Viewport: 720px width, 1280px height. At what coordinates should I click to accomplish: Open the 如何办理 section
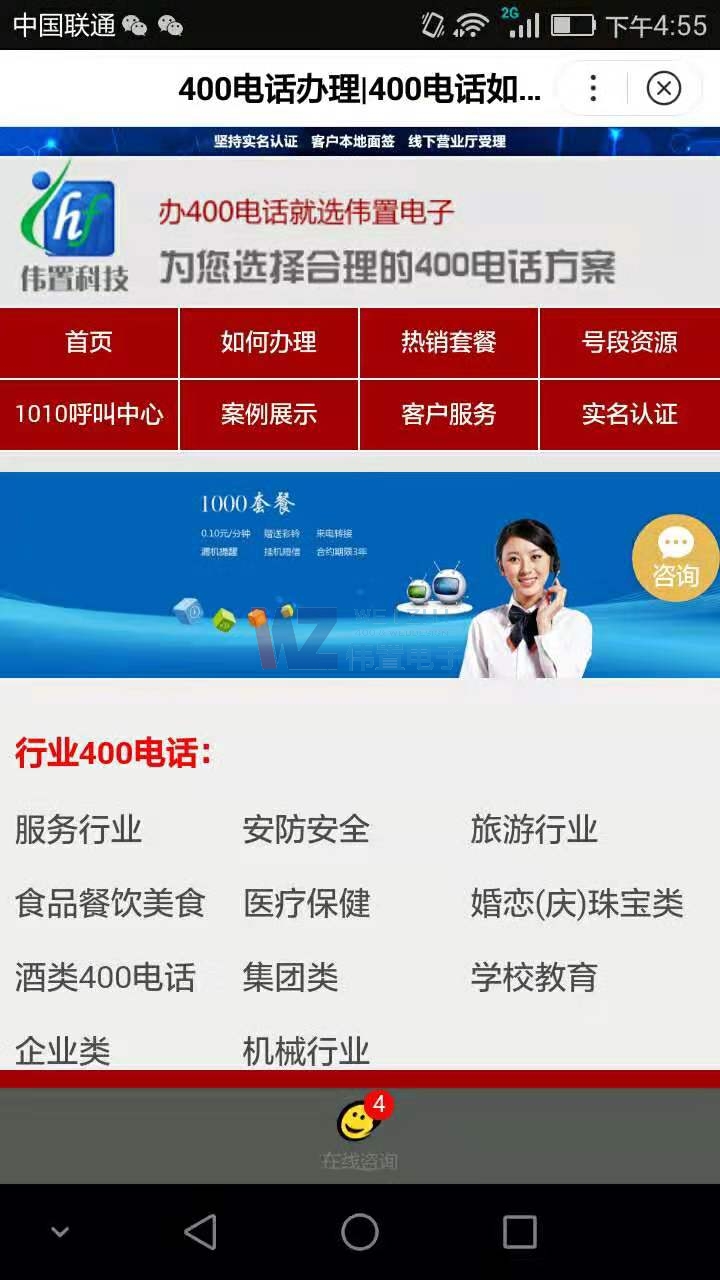pos(268,343)
